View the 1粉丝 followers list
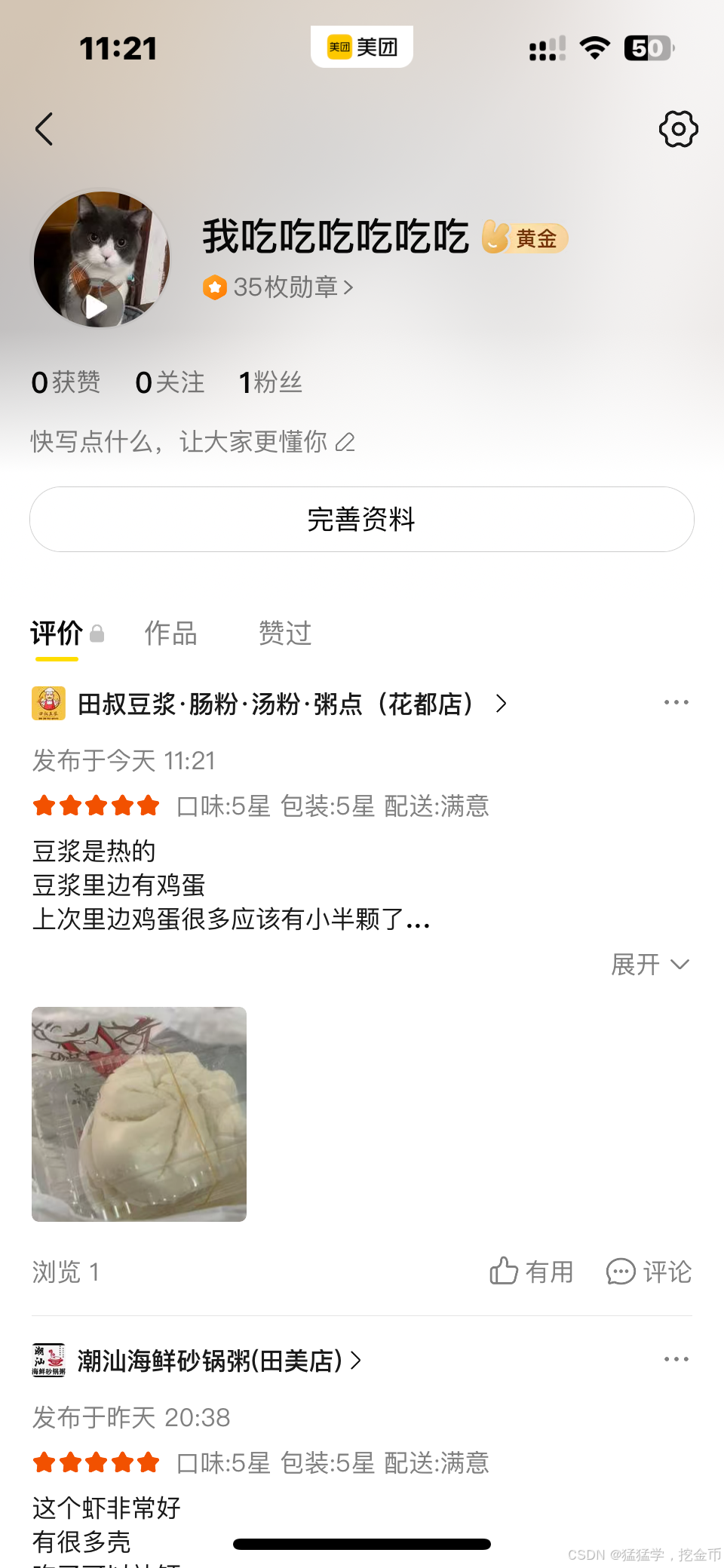Image resolution: width=724 pixels, height=1568 pixels. [x=270, y=382]
